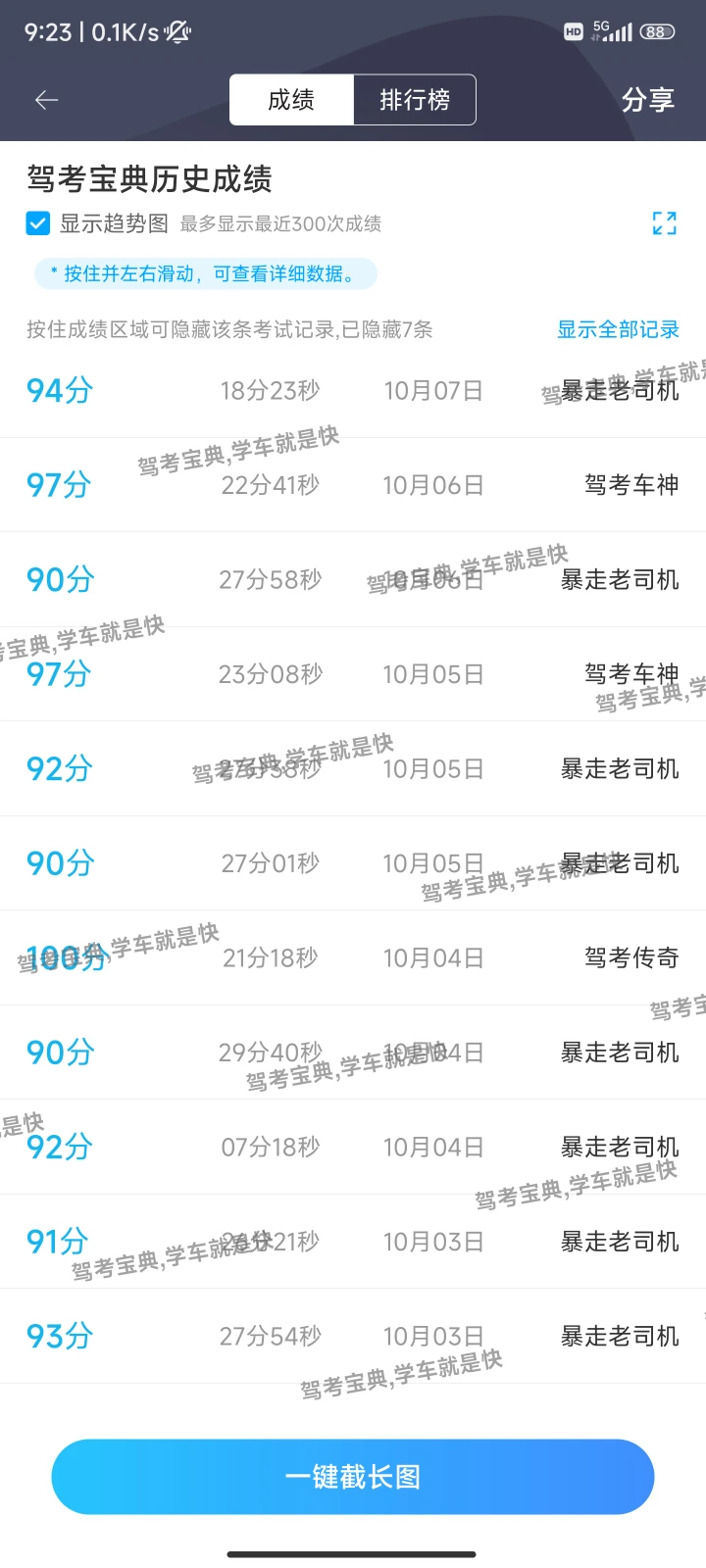Uncheck the 显示趋势图 checkbox
The image size is (706, 1568).
37,223
